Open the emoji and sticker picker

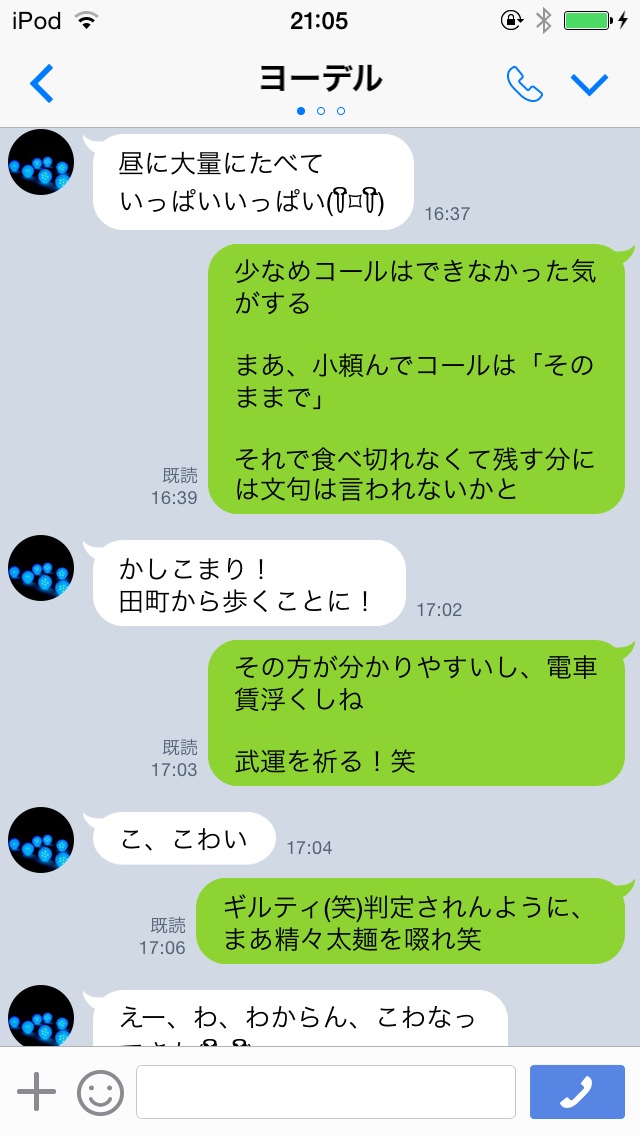point(100,1091)
